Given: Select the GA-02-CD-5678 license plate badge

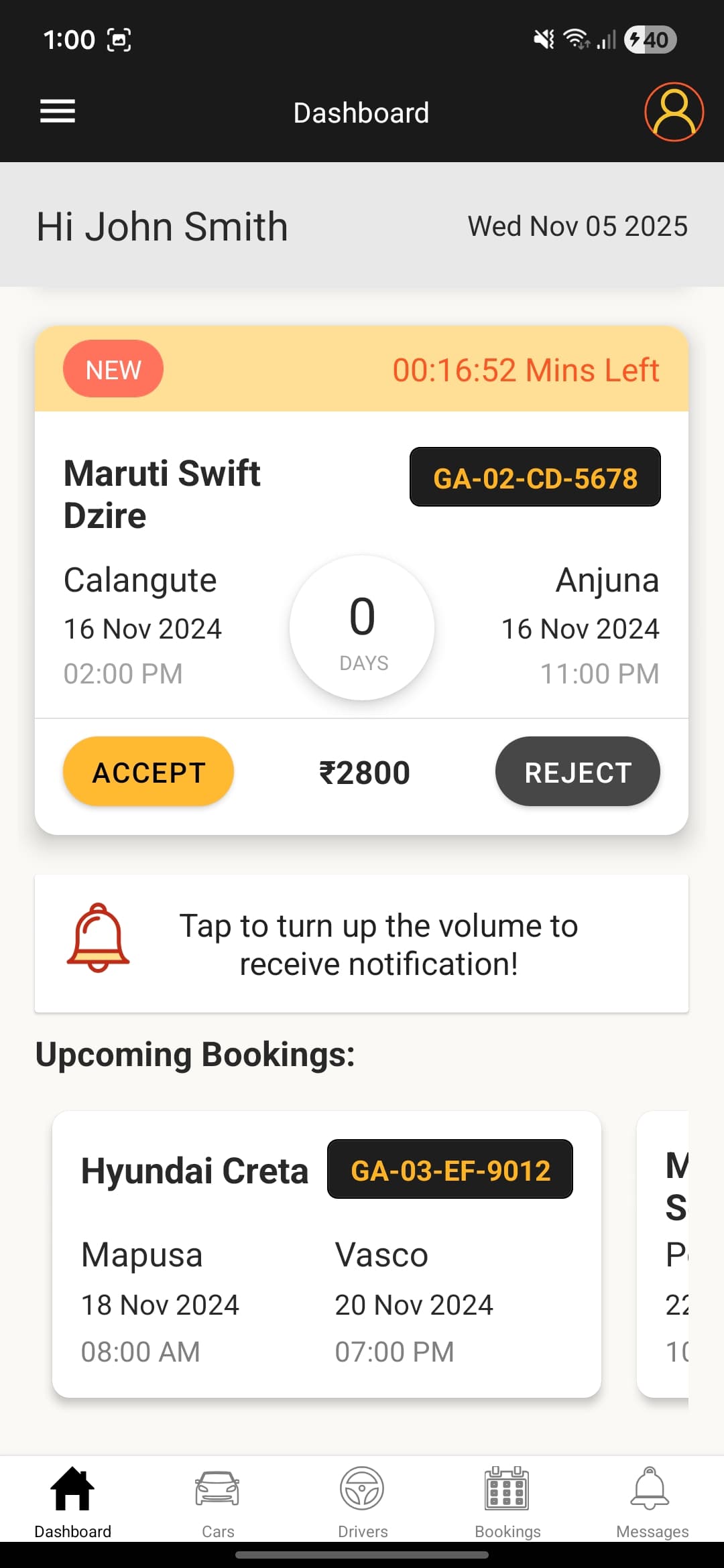Looking at the screenshot, I should point(535,477).
